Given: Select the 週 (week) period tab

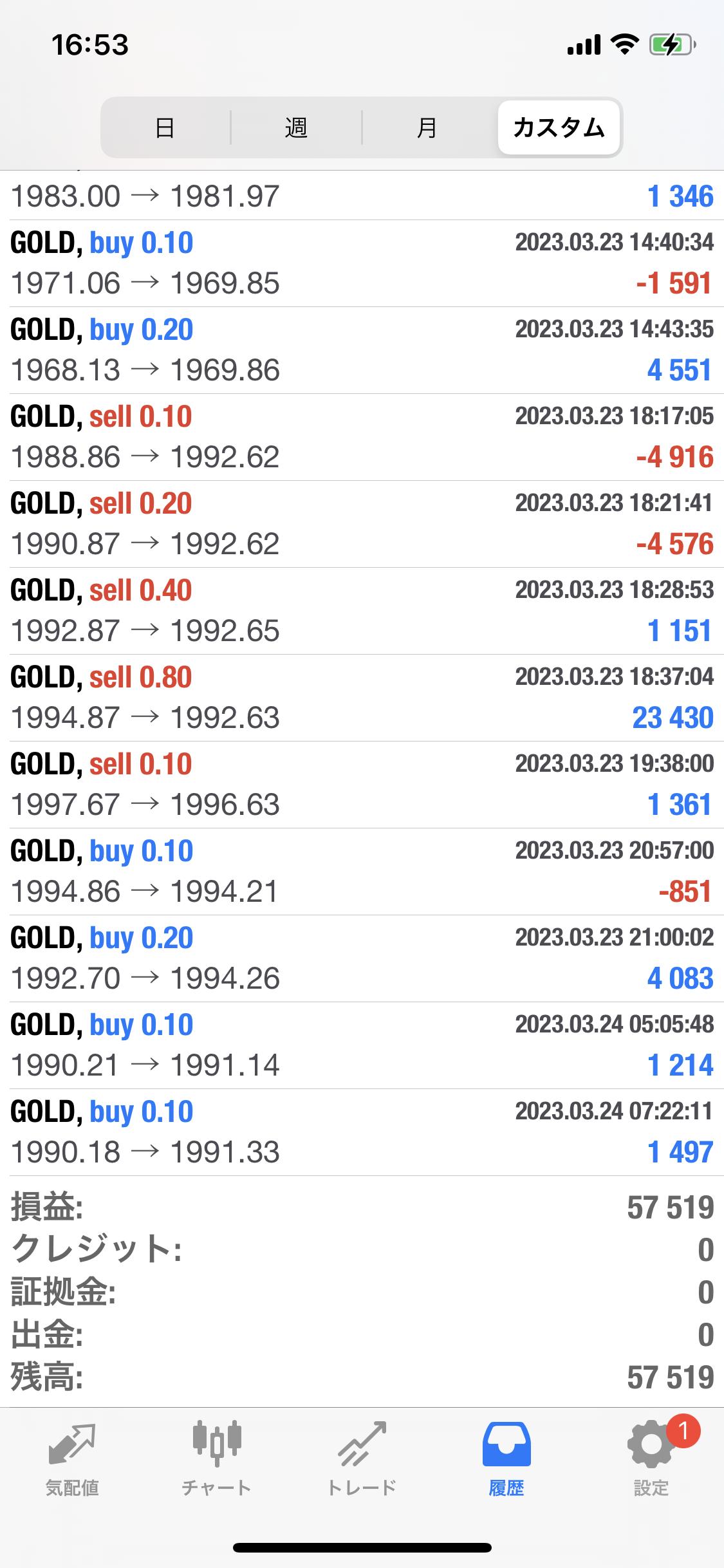Looking at the screenshot, I should [296, 127].
